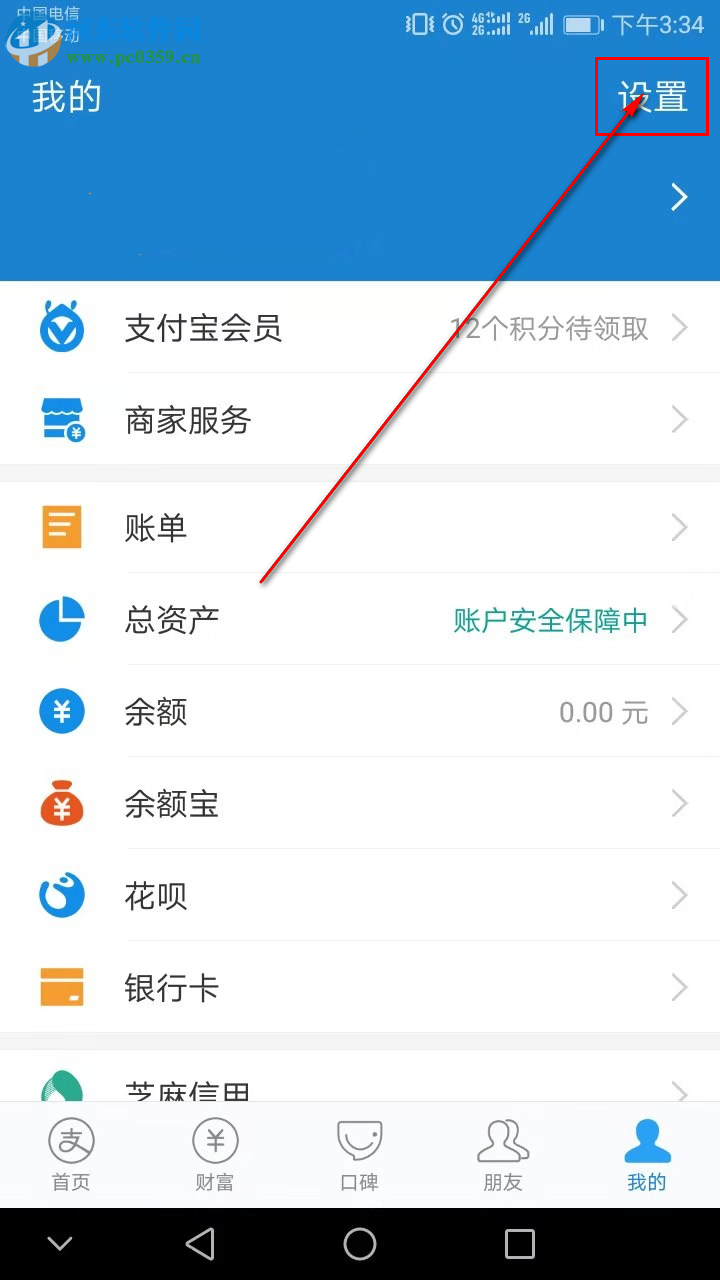This screenshot has height=1280, width=720.
Task: Open the 设置 (Settings) button
Action: [651, 97]
